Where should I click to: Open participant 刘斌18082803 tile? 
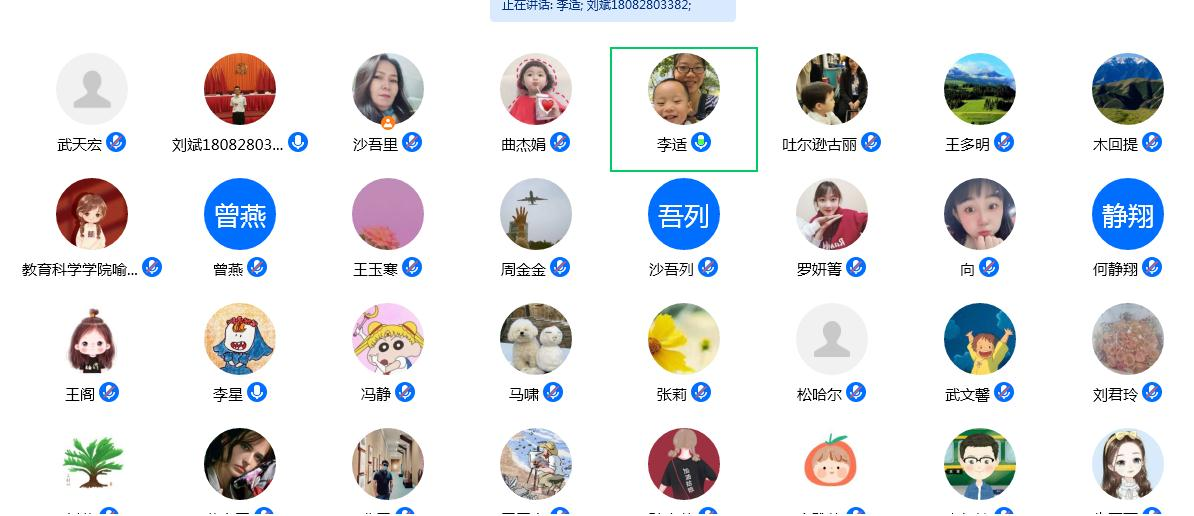pos(240,90)
